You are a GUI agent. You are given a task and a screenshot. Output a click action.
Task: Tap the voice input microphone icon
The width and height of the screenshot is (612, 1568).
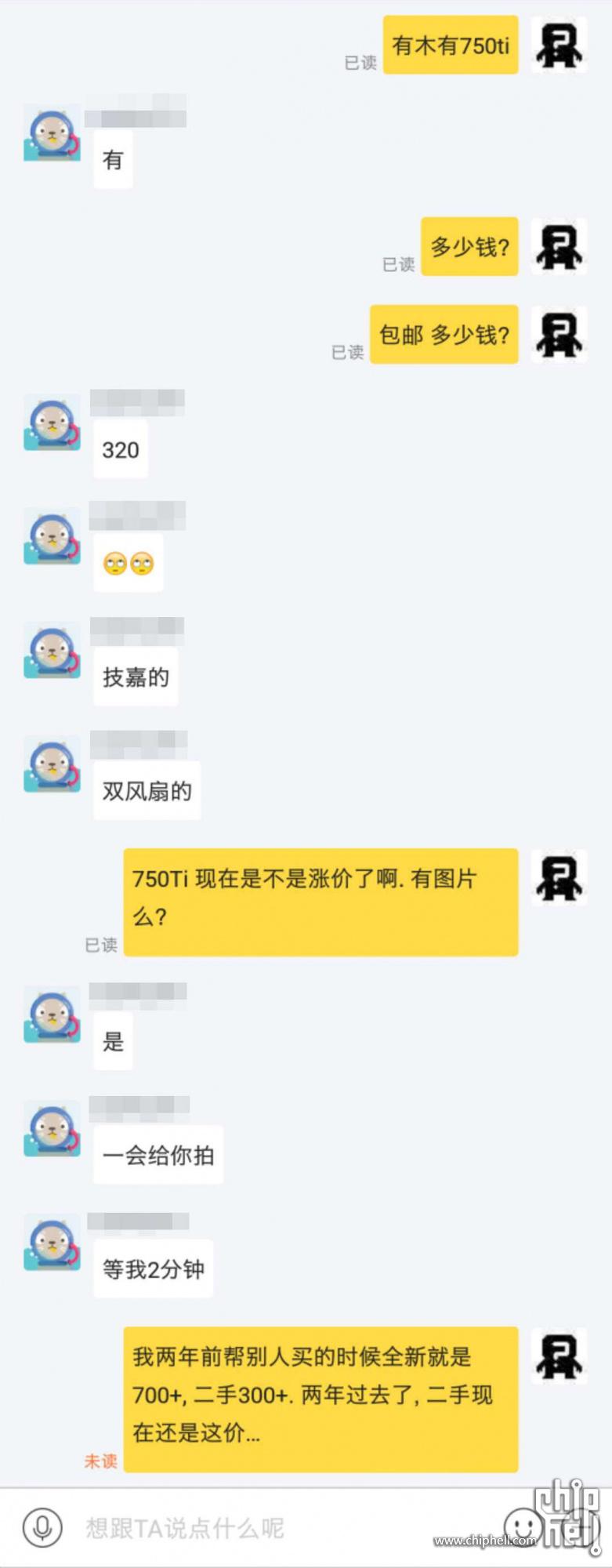[42, 1527]
